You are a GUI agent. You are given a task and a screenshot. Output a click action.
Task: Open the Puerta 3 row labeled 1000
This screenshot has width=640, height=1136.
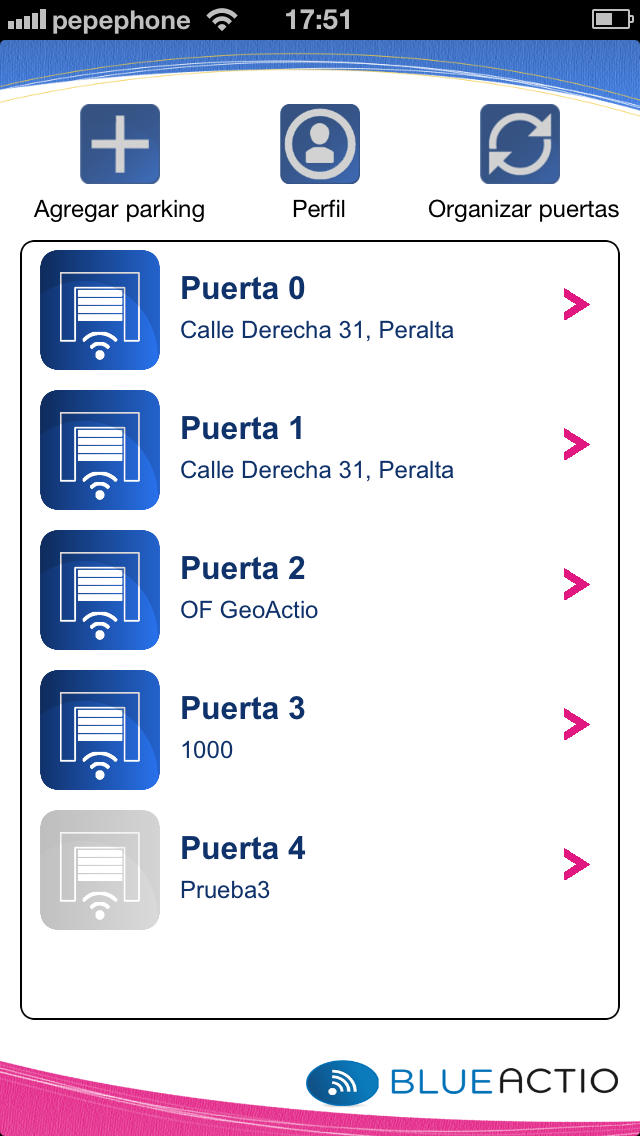320,730
